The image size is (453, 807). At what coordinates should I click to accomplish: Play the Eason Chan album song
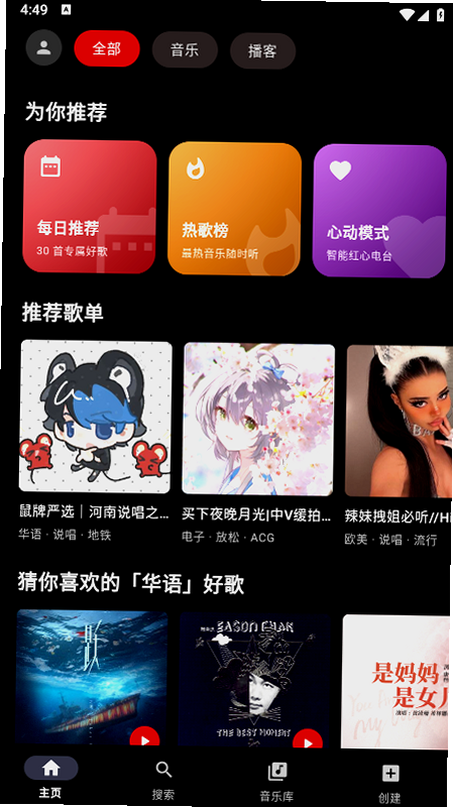point(307,742)
